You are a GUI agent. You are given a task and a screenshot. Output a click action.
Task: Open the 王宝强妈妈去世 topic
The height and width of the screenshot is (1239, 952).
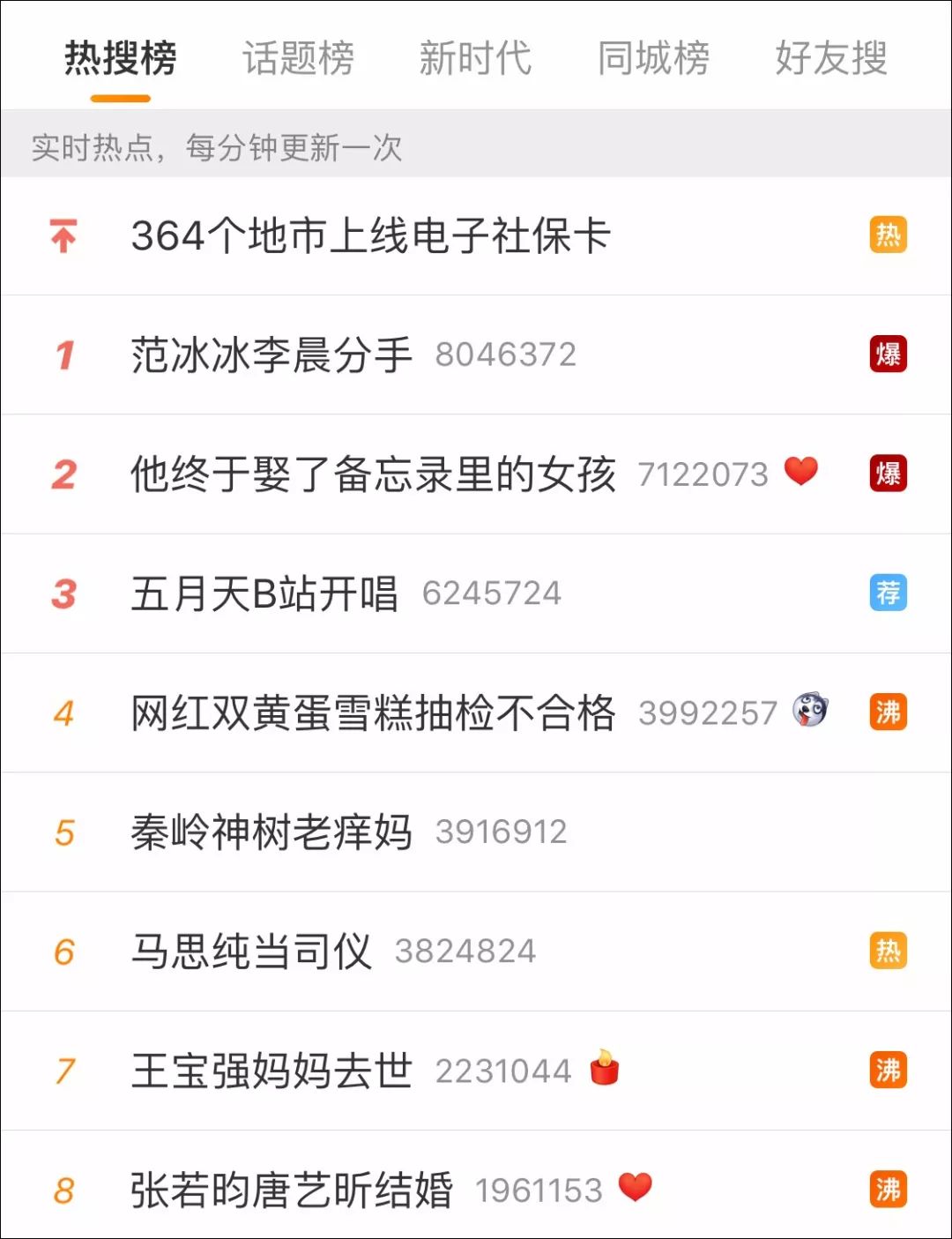coord(271,1071)
